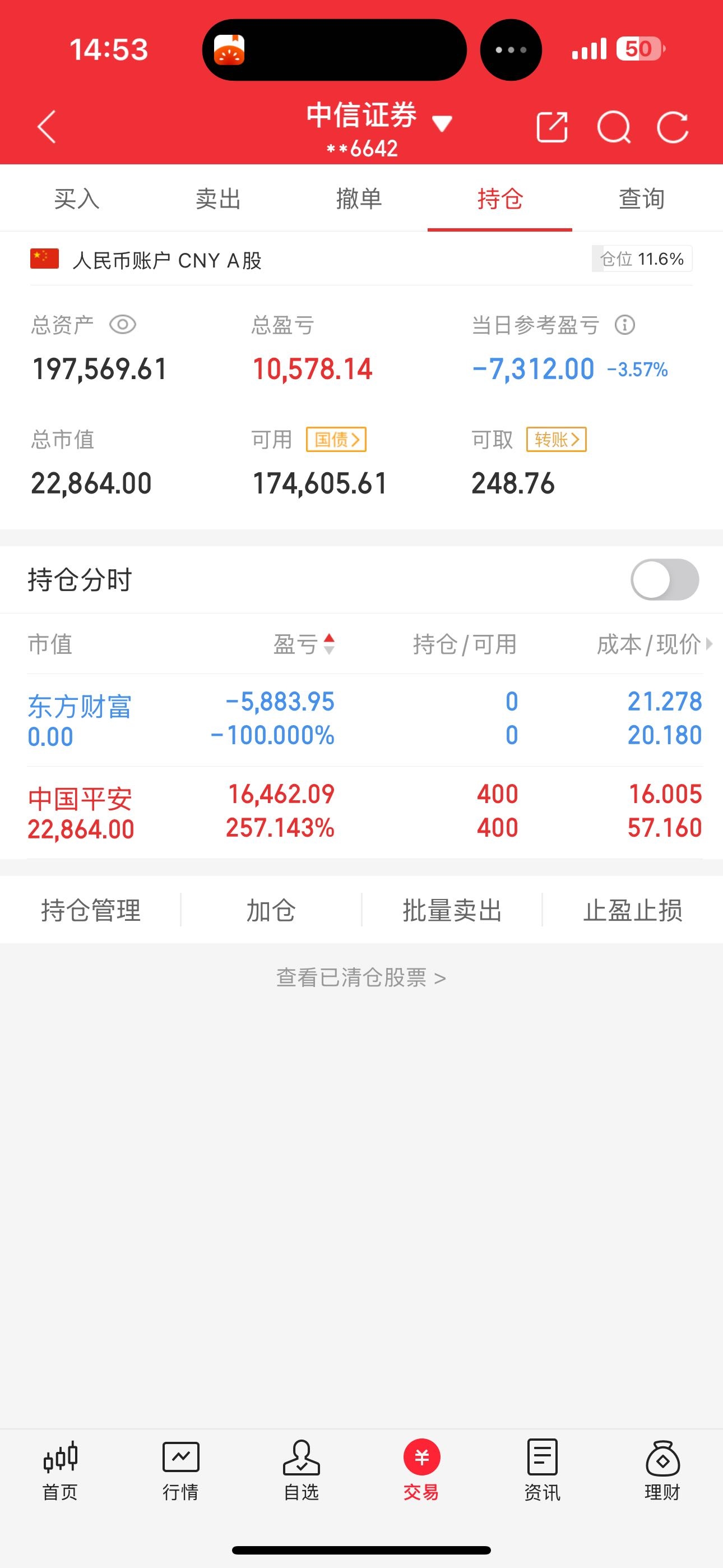This screenshot has width=723, height=1568.
Task: Switch to the 查询 tab
Action: pos(640,198)
